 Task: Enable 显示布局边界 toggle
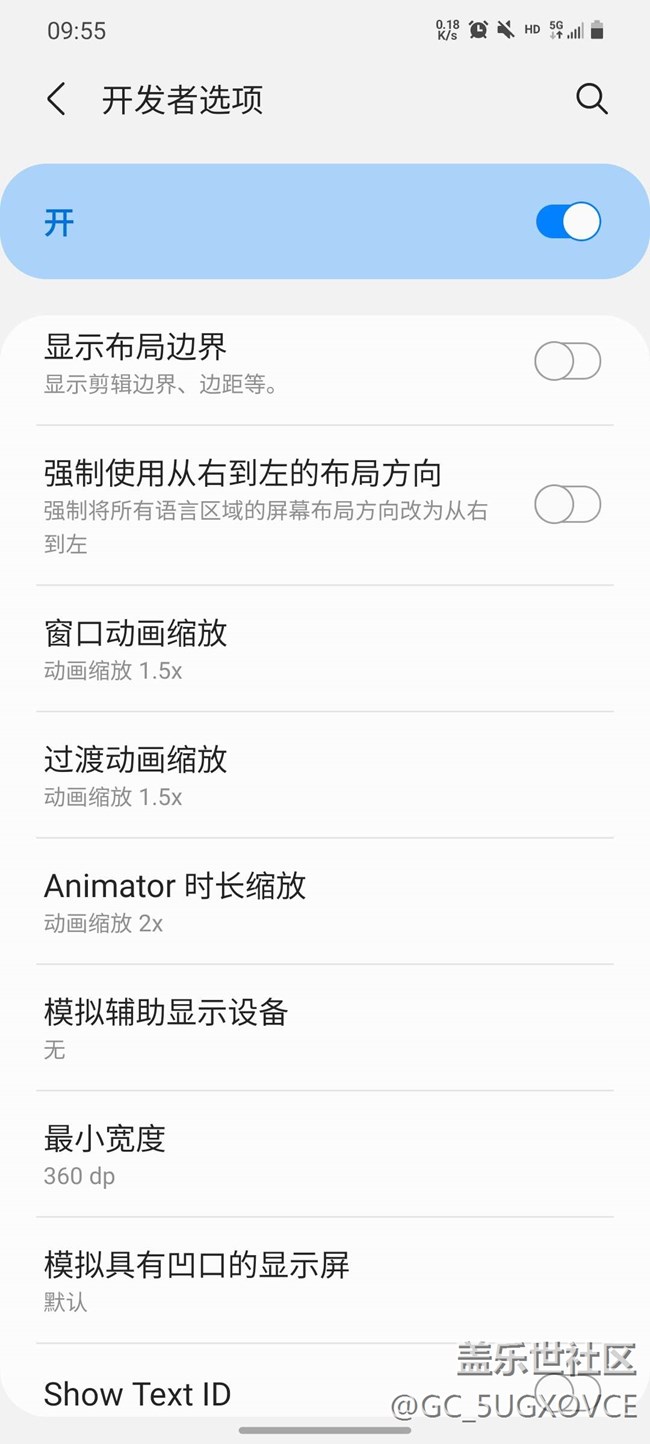568,361
